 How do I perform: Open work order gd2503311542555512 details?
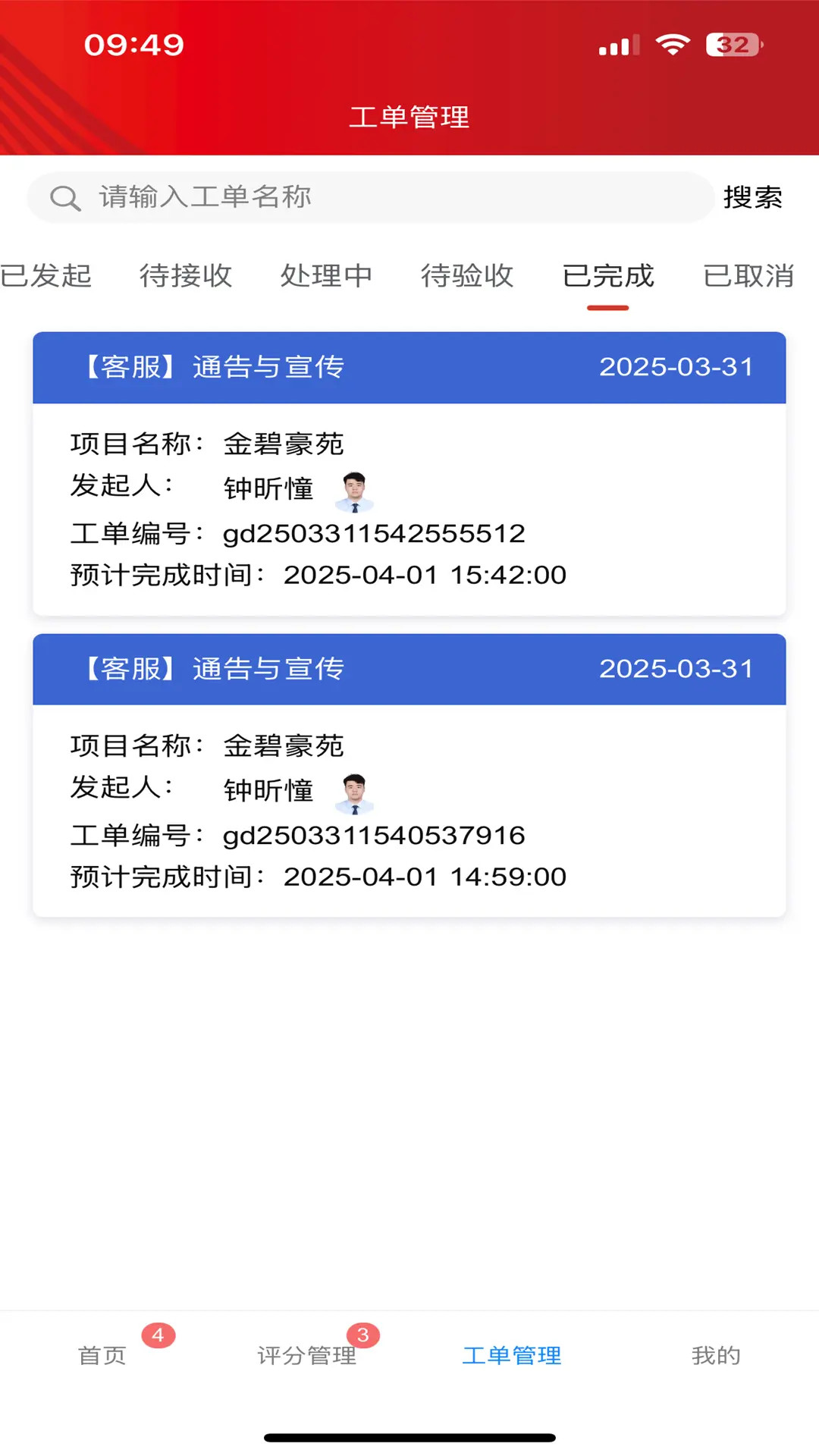pyautogui.click(x=409, y=470)
